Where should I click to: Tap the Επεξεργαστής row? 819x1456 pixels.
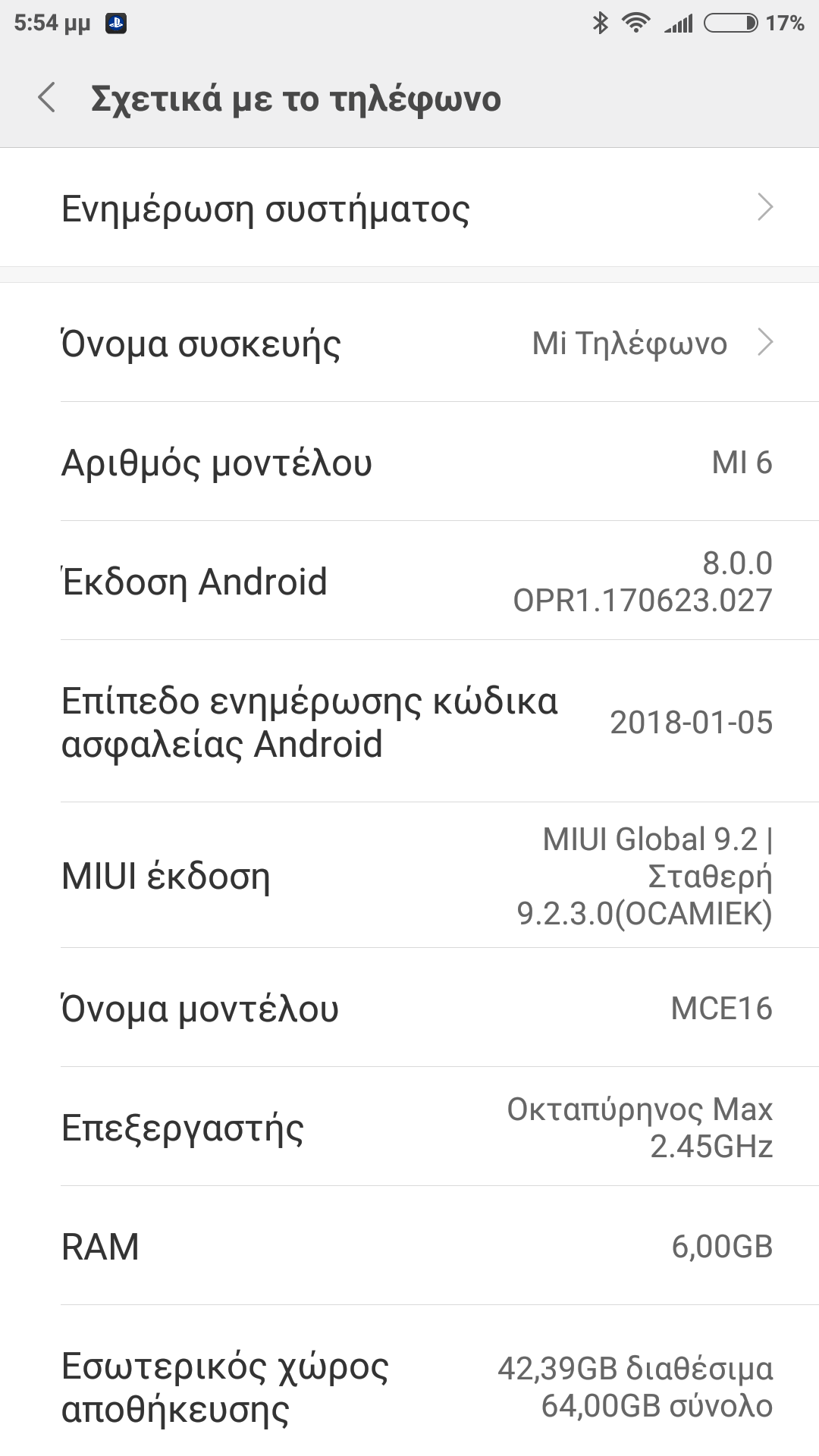coord(409,1127)
